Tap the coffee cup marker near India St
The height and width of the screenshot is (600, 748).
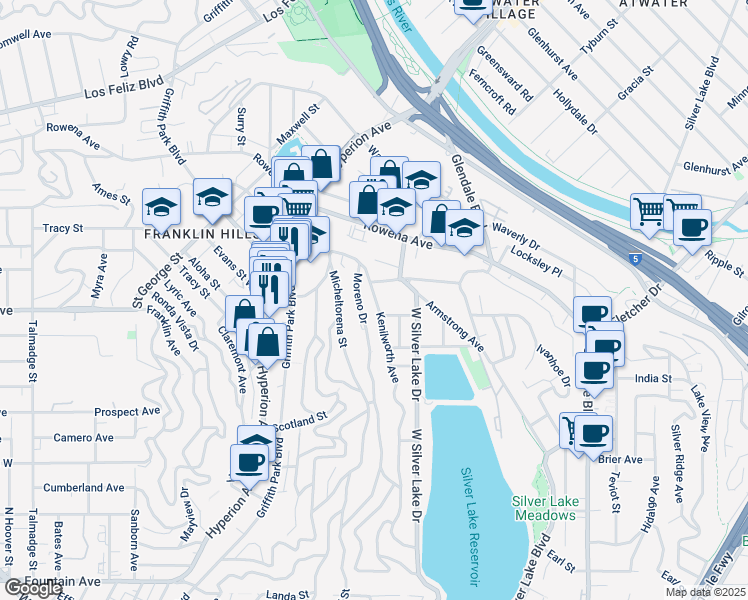point(596,369)
